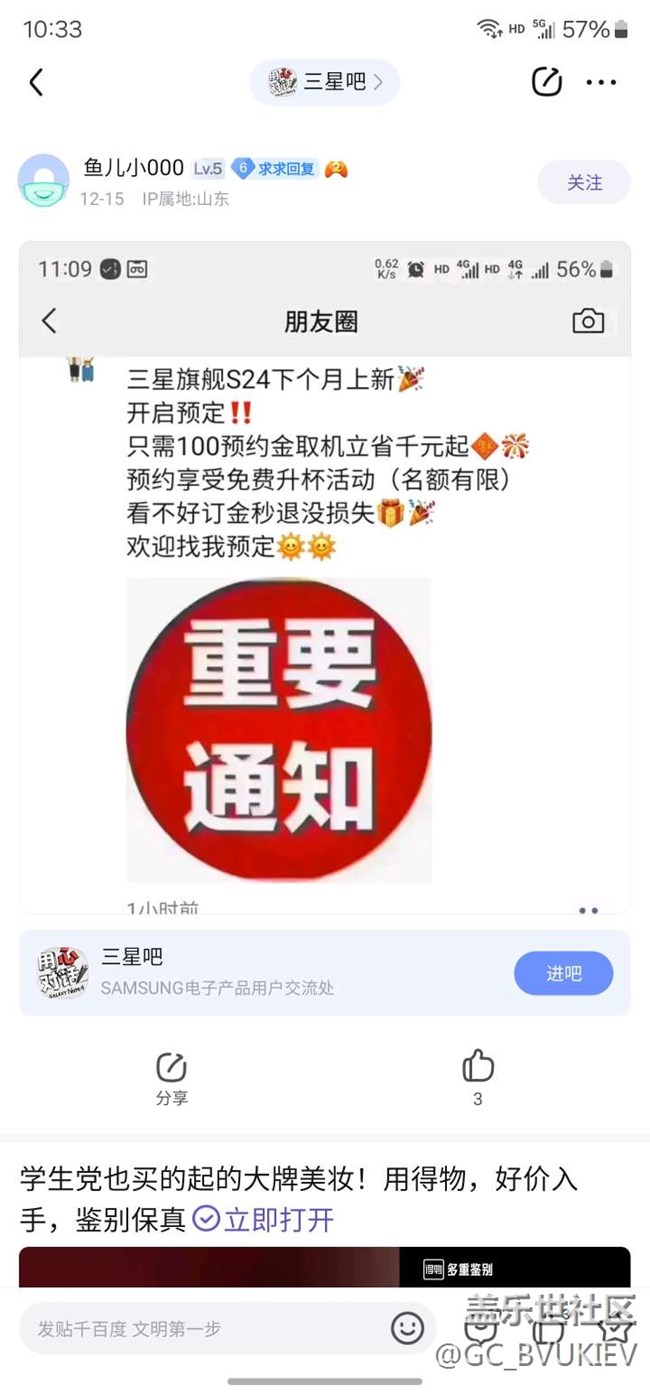The width and height of the screenshot is (650, 1394).
Task: Open 鱼儿小000's profile avatar
Action: click(x=43, y=180)
